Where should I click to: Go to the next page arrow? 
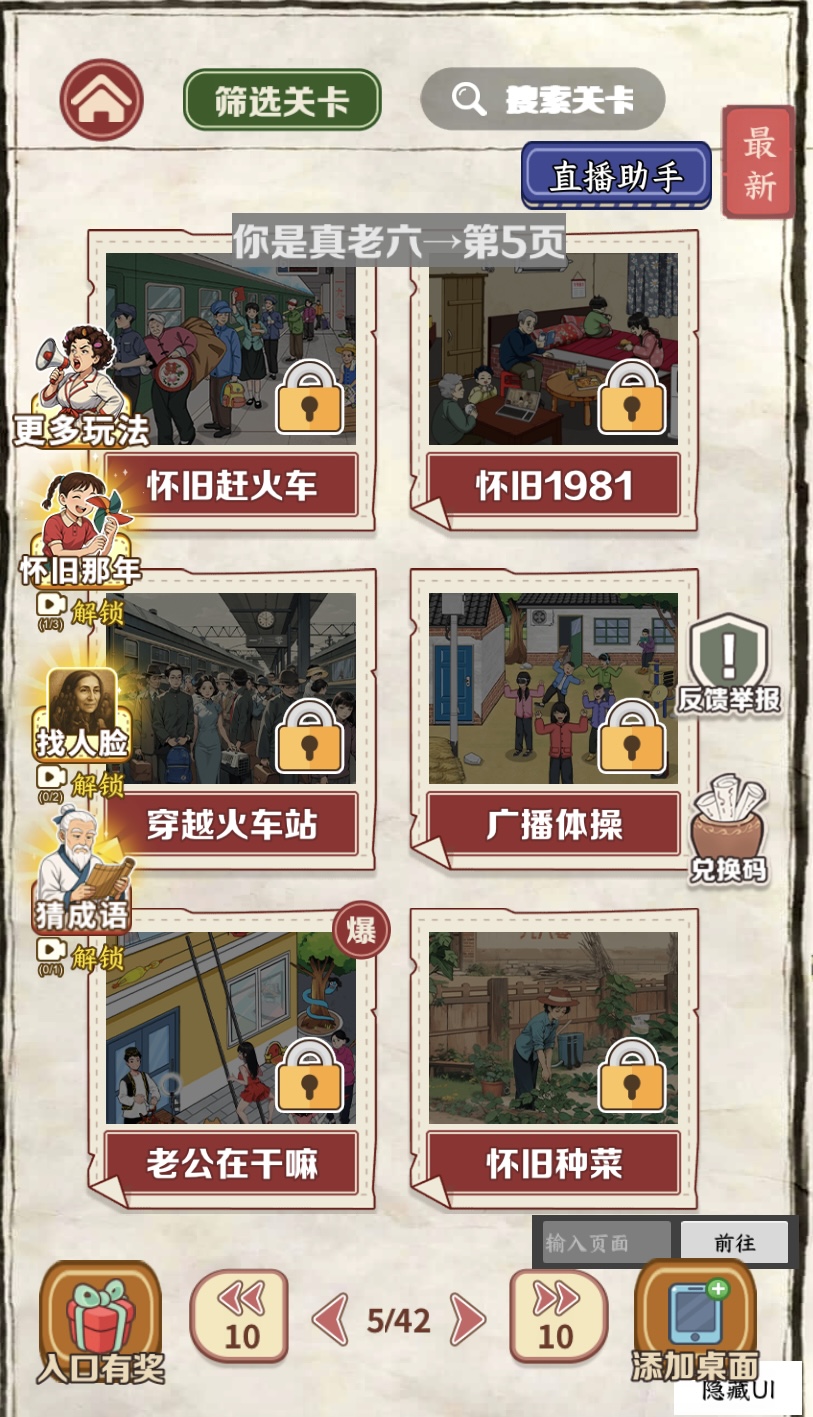point(466,1320)
